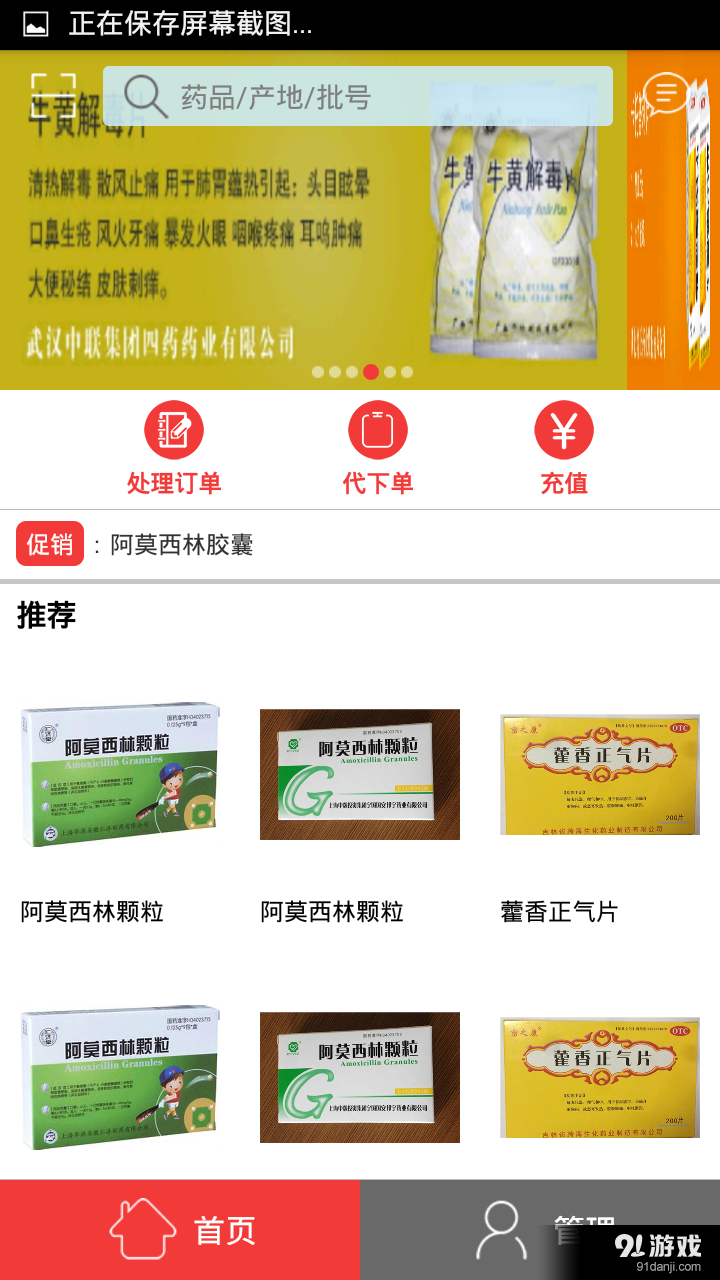This screenshot has height=1280, width=720.
Task: Select the fourth carousel indicator dot
Action: pyautogui.click(x=369, y=370)
